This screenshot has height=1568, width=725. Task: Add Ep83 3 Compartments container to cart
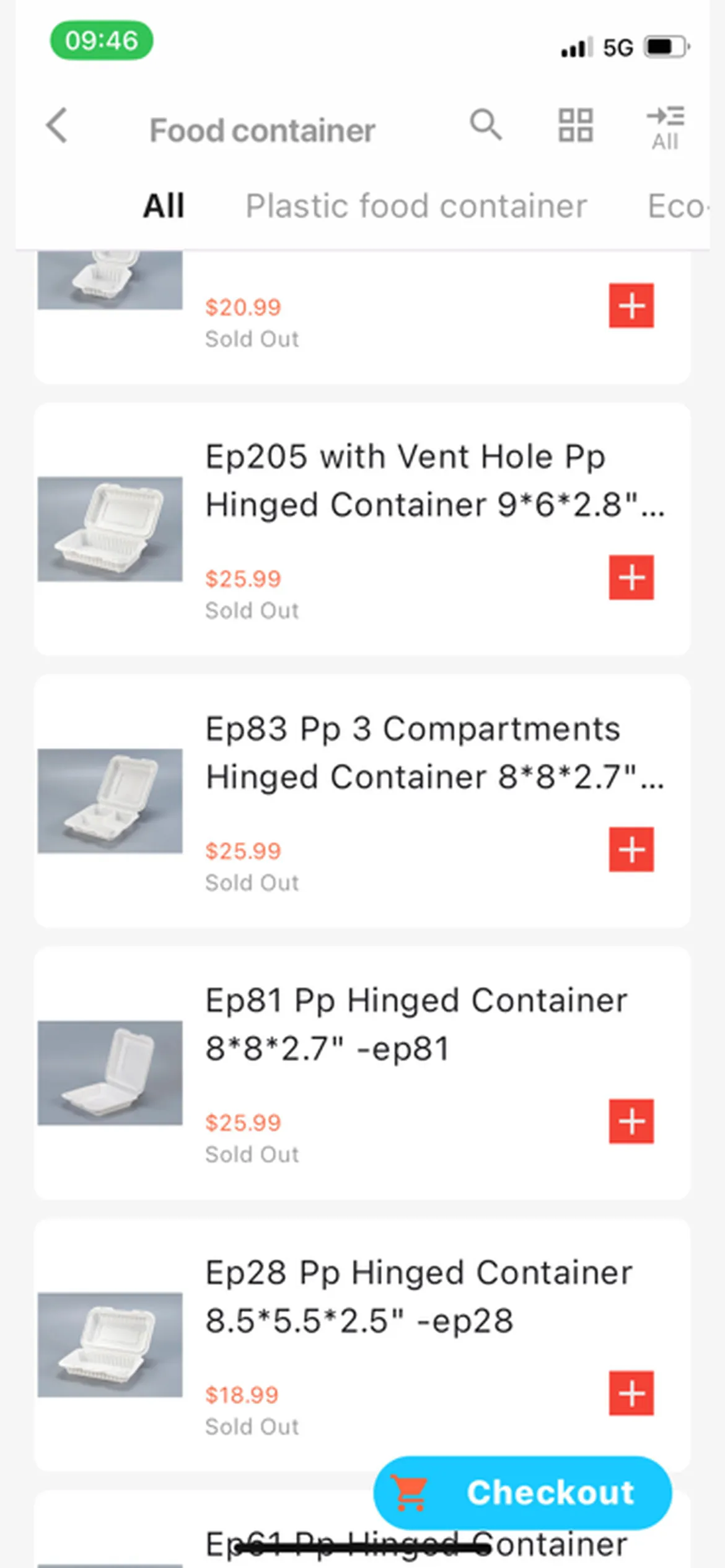631,850
